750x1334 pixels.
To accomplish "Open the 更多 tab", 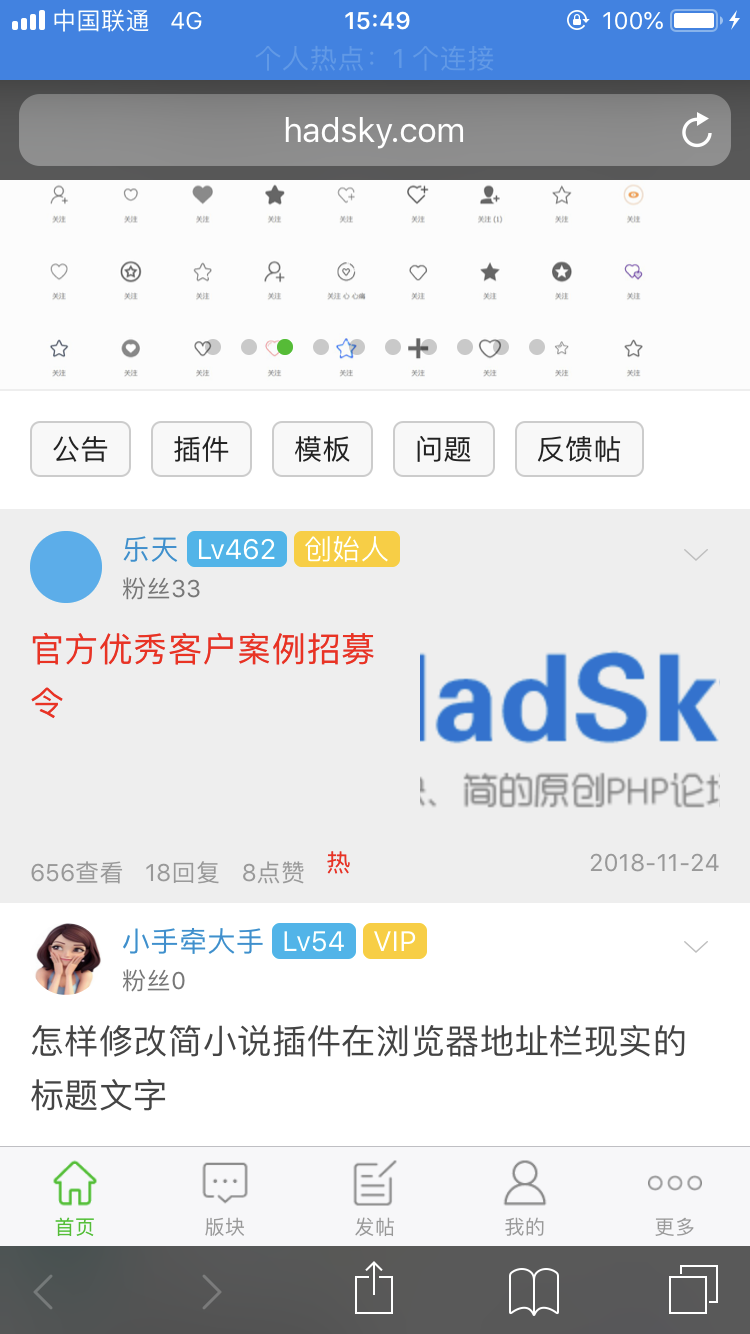I will (x=674, y=1198).
